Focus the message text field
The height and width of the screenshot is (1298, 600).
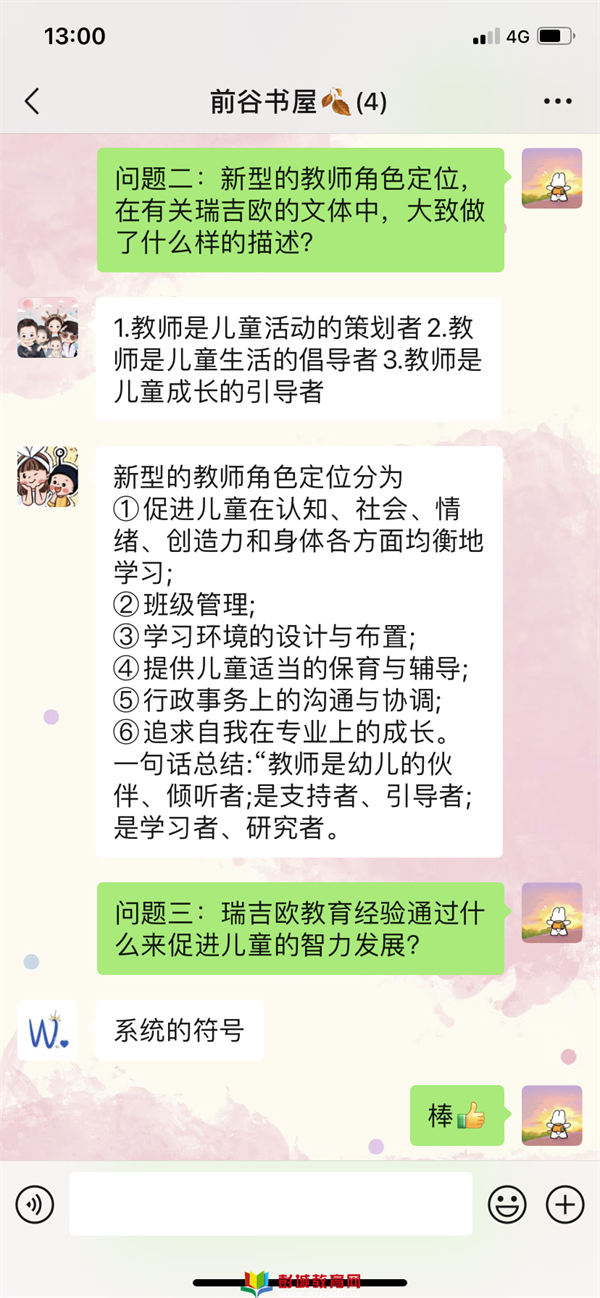click(x=270, y=1204)
